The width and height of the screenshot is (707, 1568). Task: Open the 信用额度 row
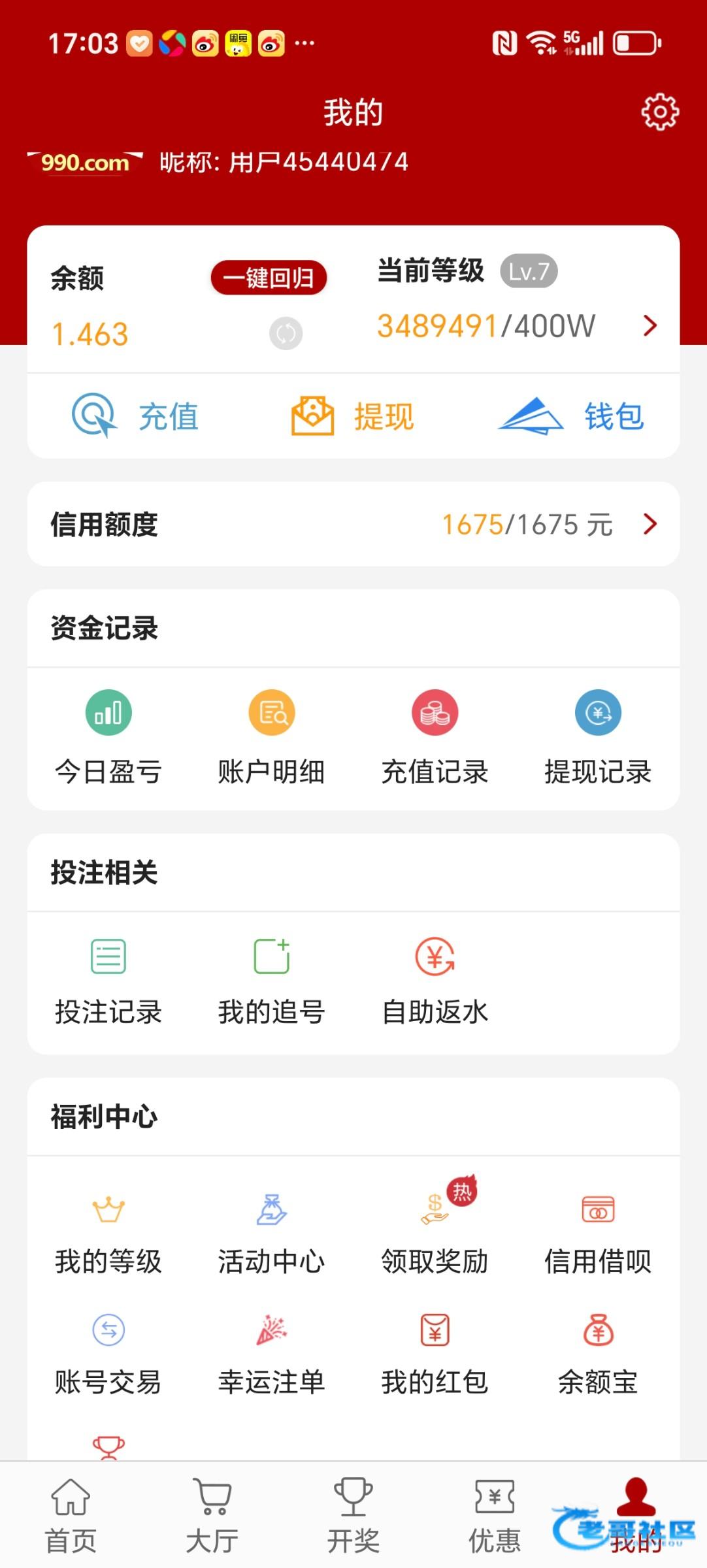click(354, 524)
